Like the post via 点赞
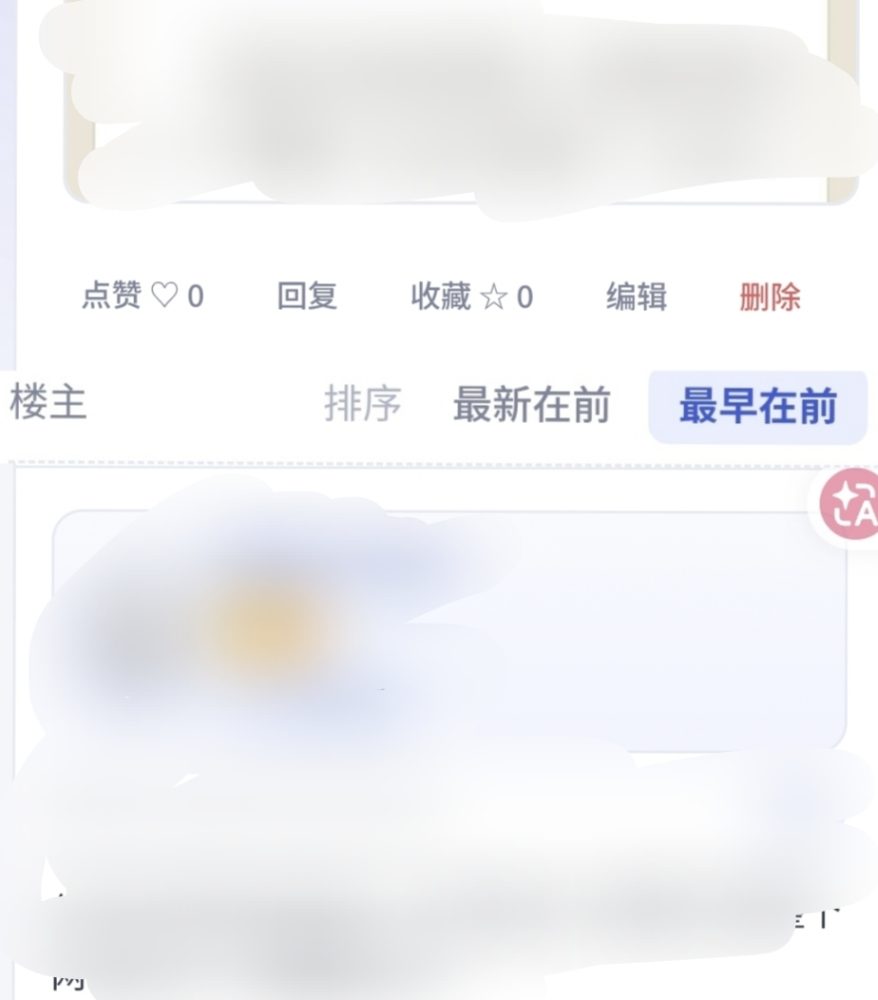The image size is (878, 1000). point(143,296)
